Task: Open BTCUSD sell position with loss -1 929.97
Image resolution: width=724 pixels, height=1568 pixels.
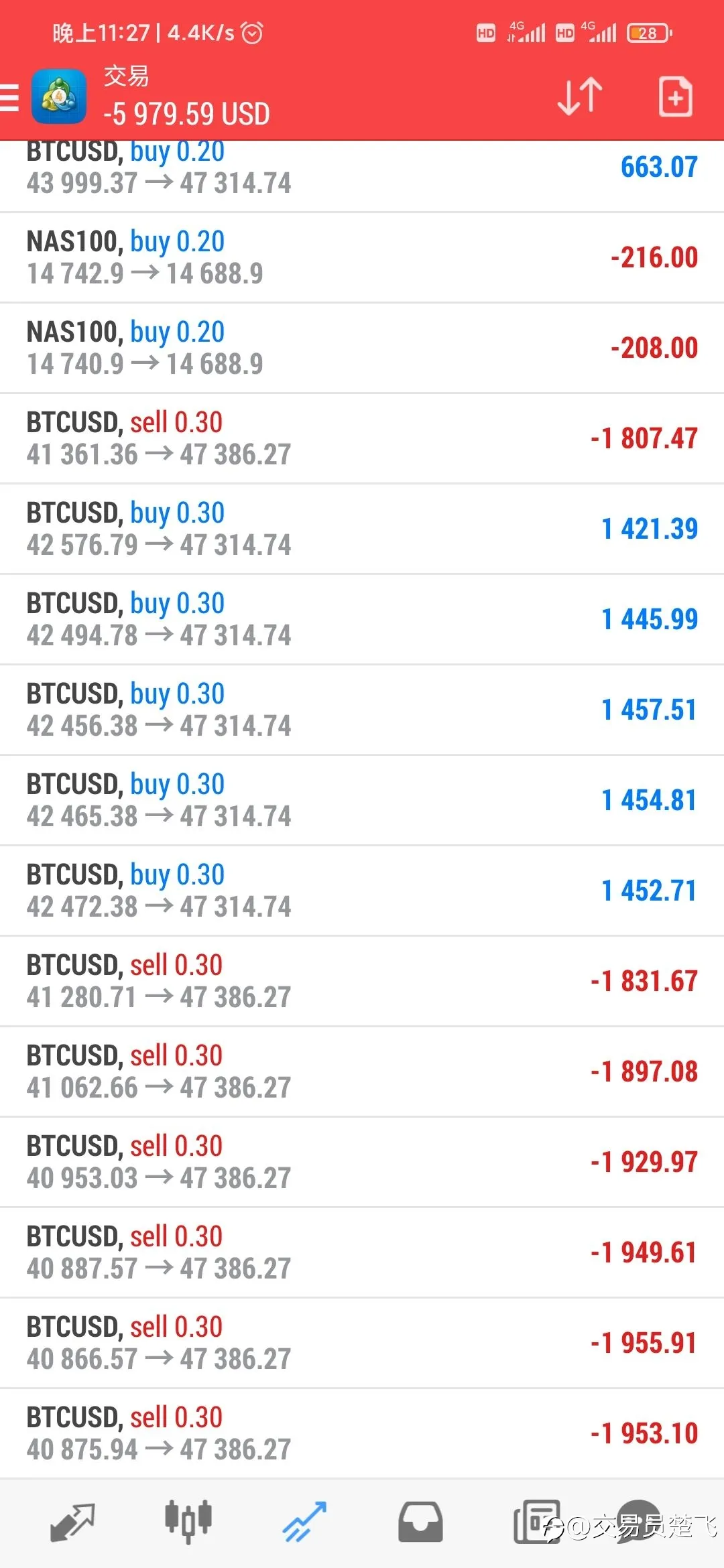Action: [362, 1162]
